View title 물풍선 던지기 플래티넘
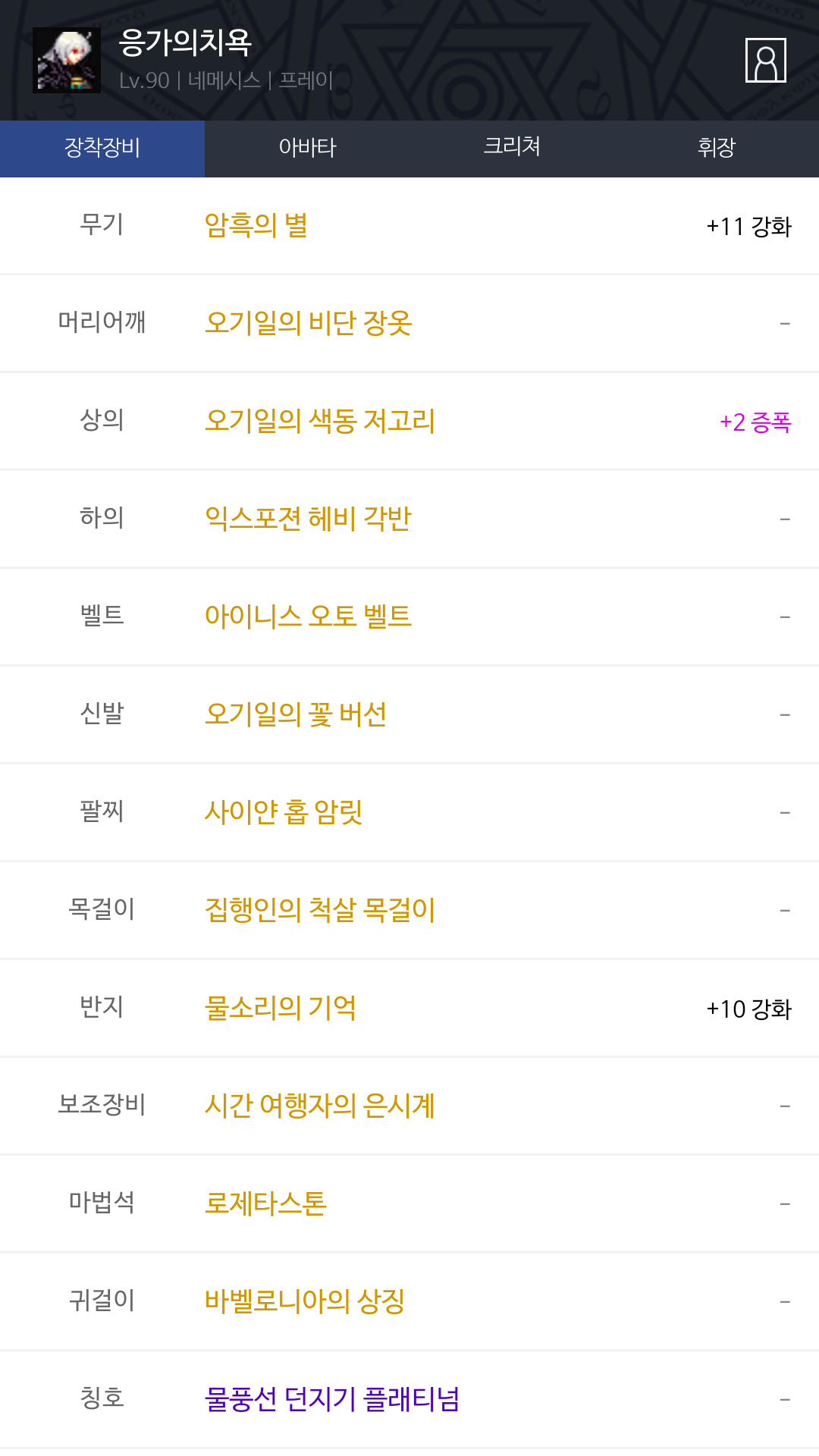The width and height of the screenshot is (819, 1456). 332,1399
